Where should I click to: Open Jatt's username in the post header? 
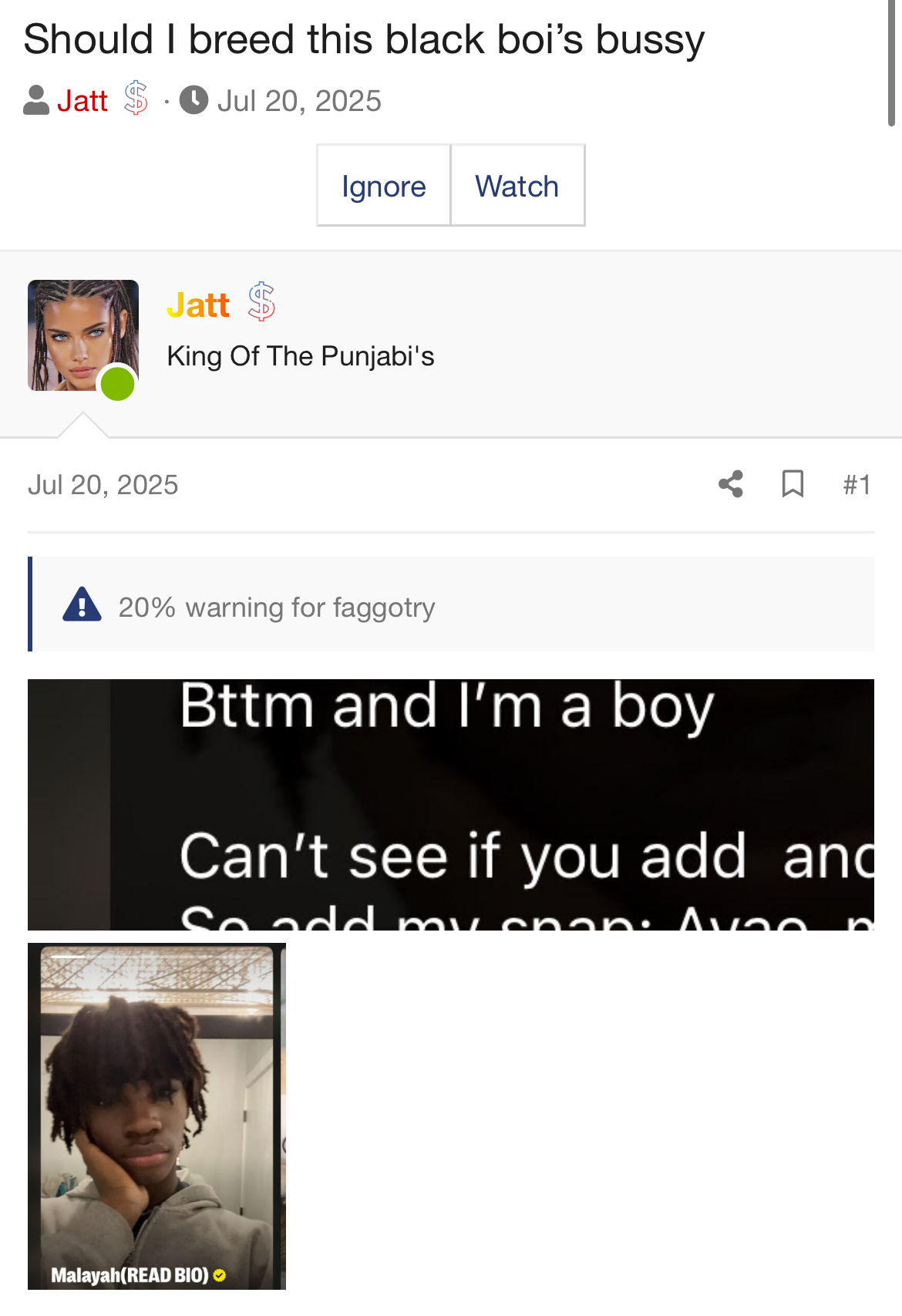coord(198,305)
